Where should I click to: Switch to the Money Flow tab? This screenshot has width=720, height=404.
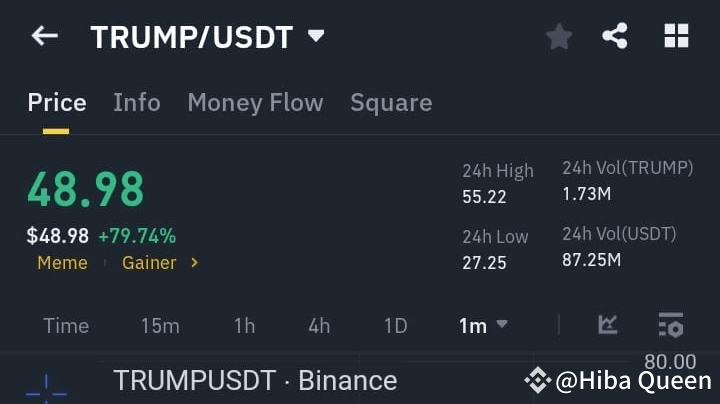(x=255, y=103)
